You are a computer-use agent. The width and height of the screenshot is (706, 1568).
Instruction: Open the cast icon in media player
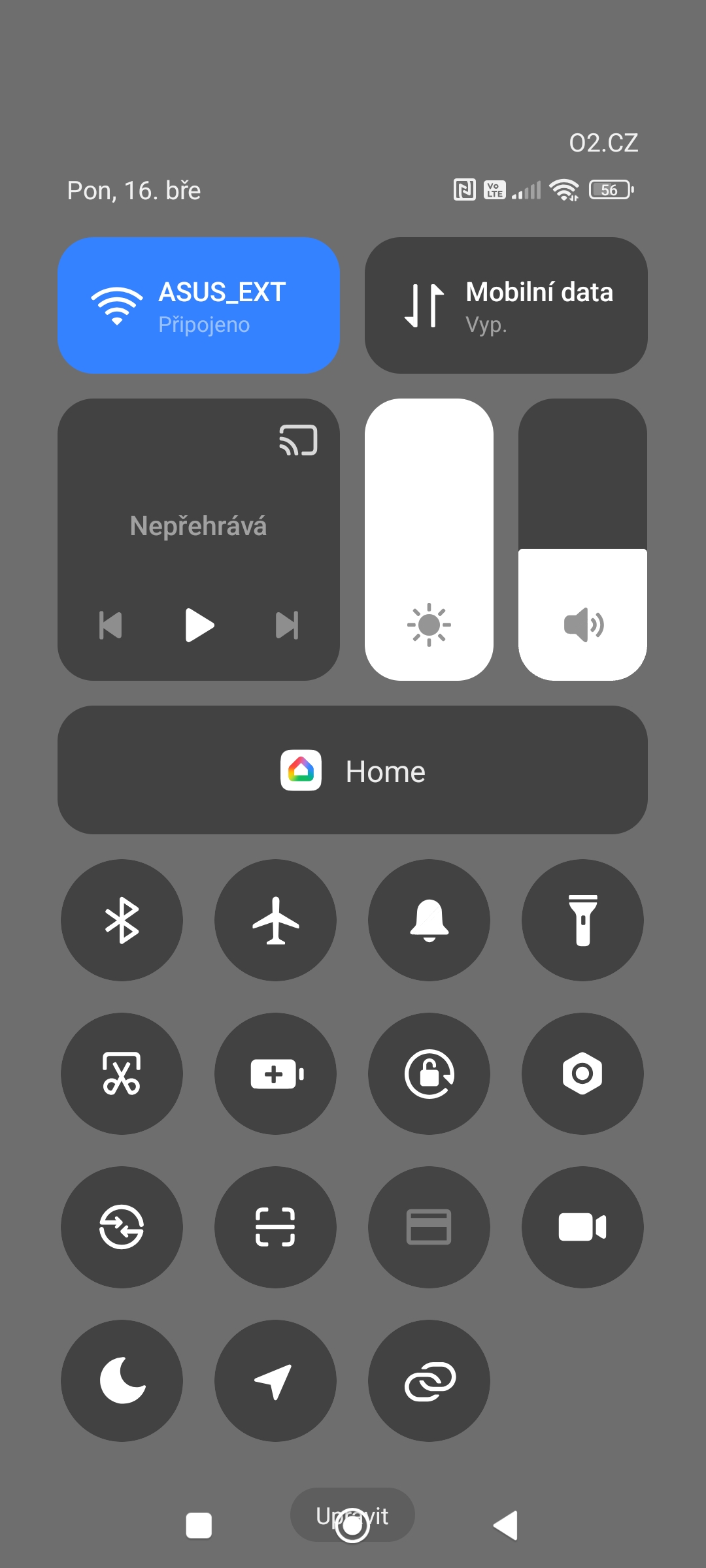pyautogui.click(x=298, y=440)
